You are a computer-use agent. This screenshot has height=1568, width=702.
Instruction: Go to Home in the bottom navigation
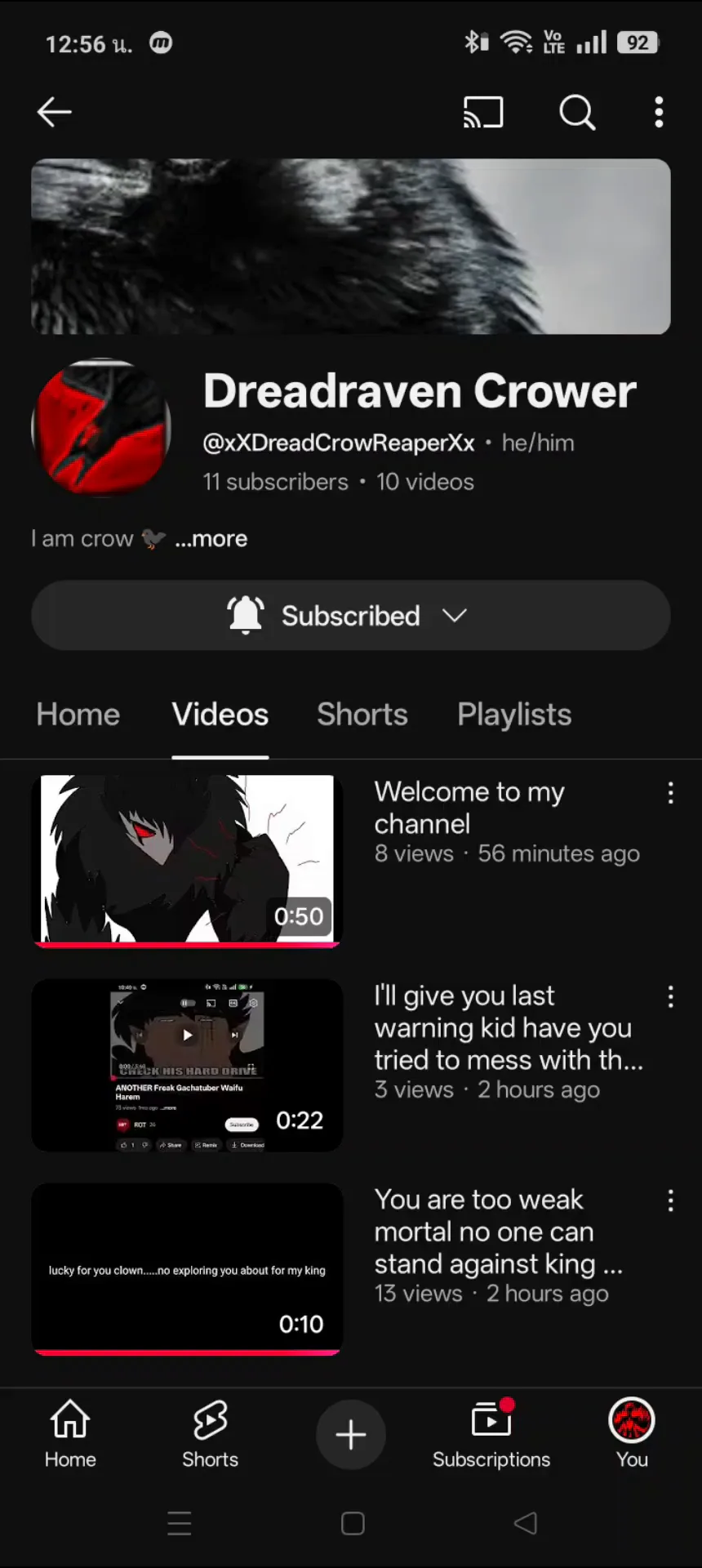click(x=70, y=1434)
